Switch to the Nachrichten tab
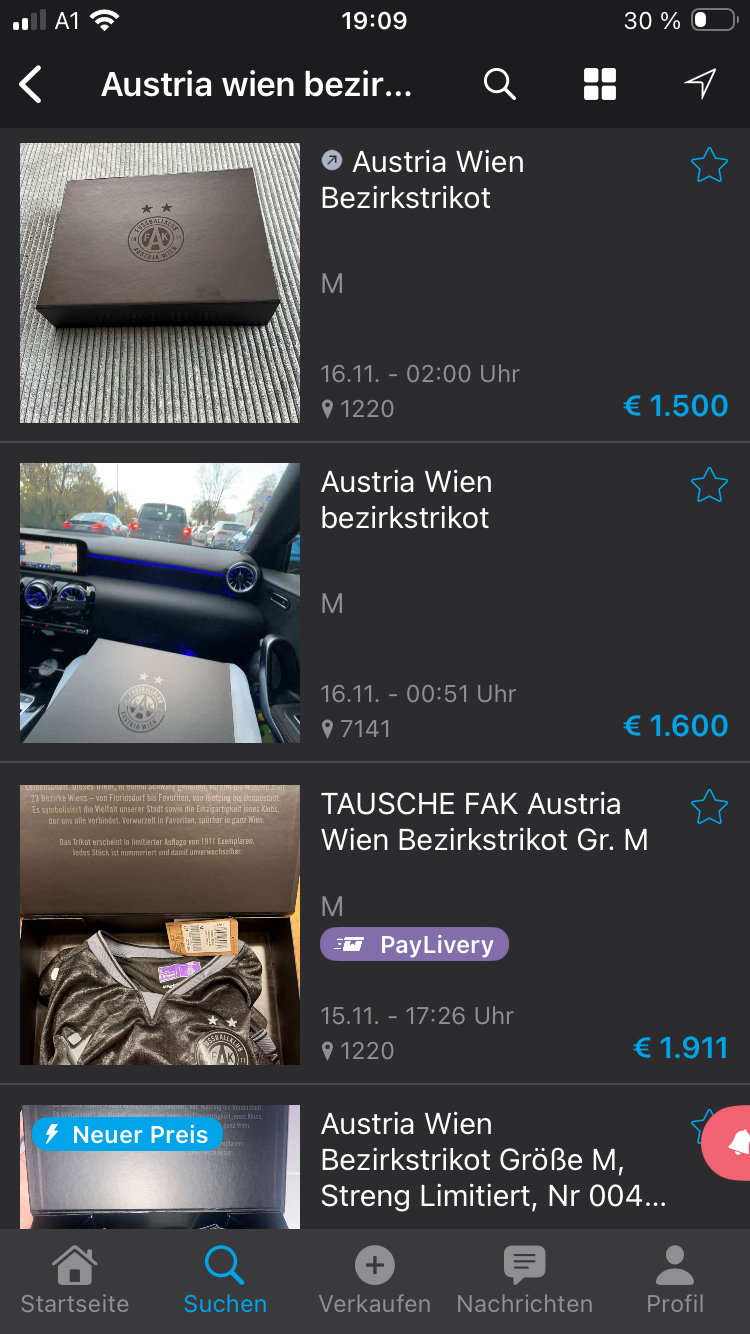 [525, 1280]
